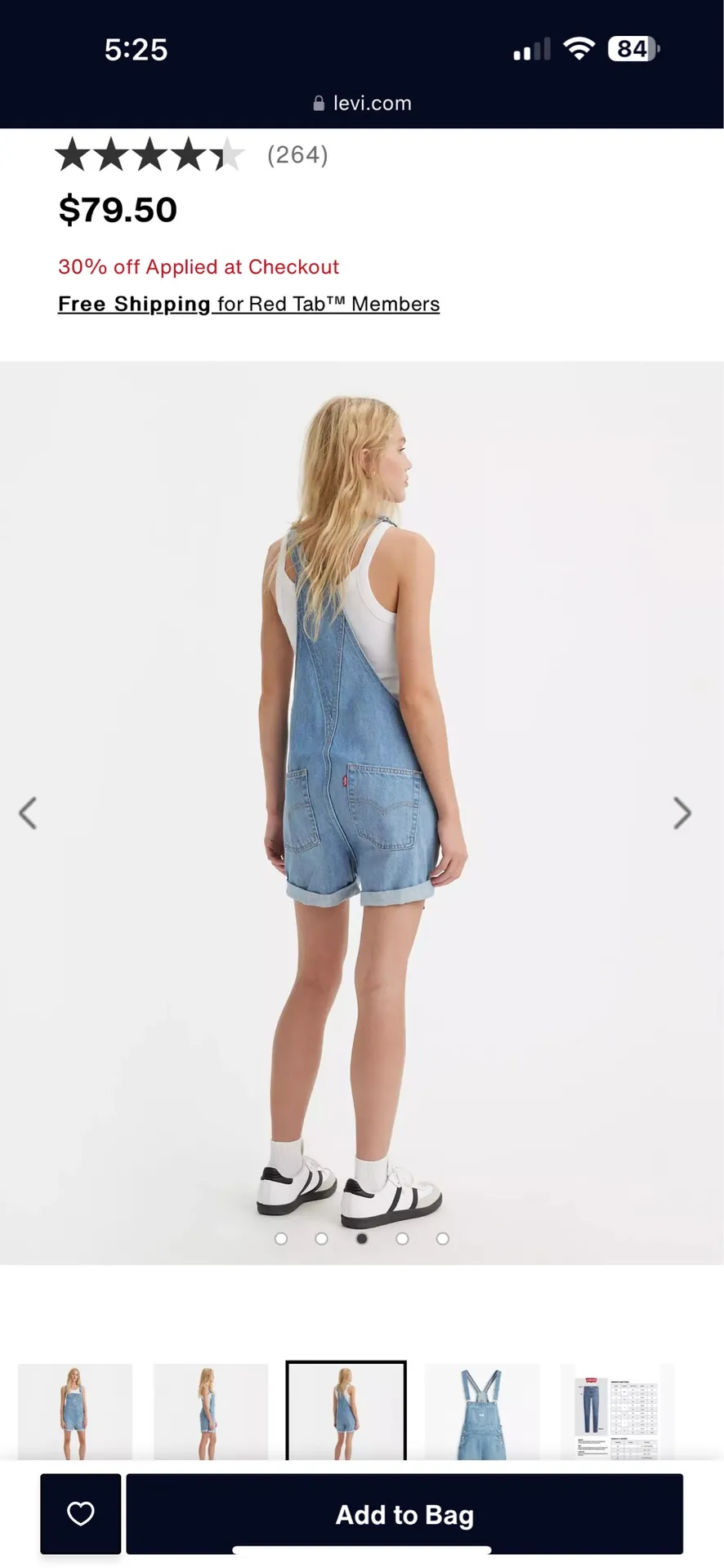This screenshot has height=1568, width=724.
Task: Select the fourth carousel dot
Action: (402, 1238)
